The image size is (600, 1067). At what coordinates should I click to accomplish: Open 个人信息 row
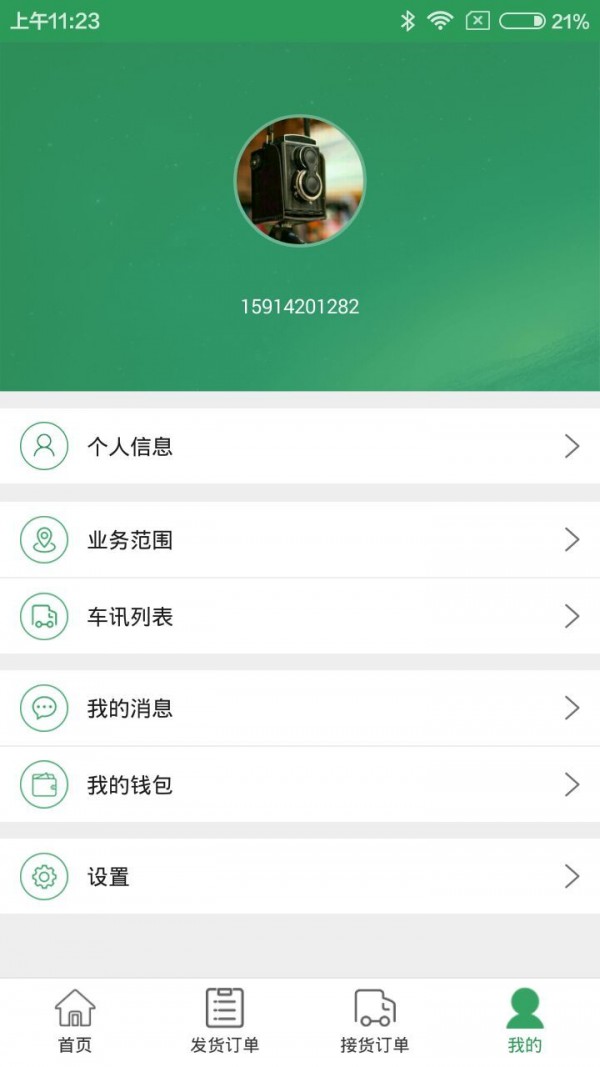(x=300, y=446)
